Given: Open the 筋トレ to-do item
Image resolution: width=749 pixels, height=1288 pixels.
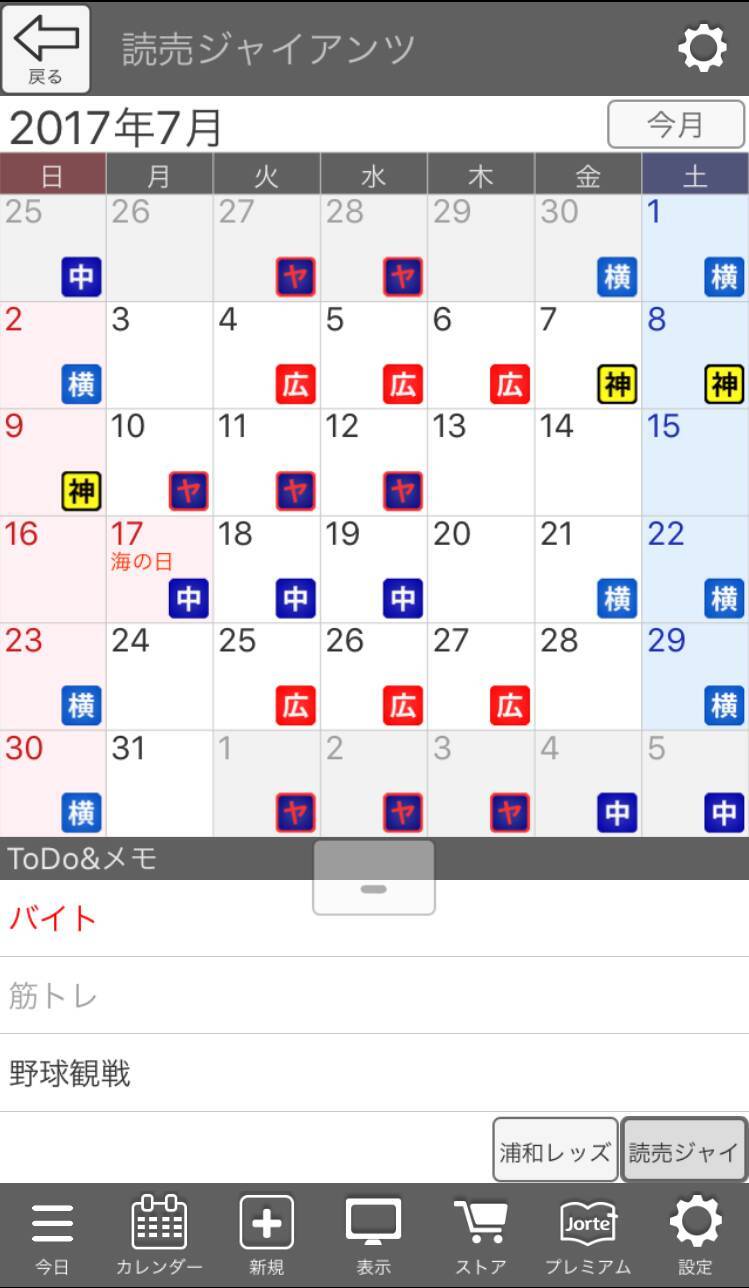Looking at the screenshot, I should [374, 995].
